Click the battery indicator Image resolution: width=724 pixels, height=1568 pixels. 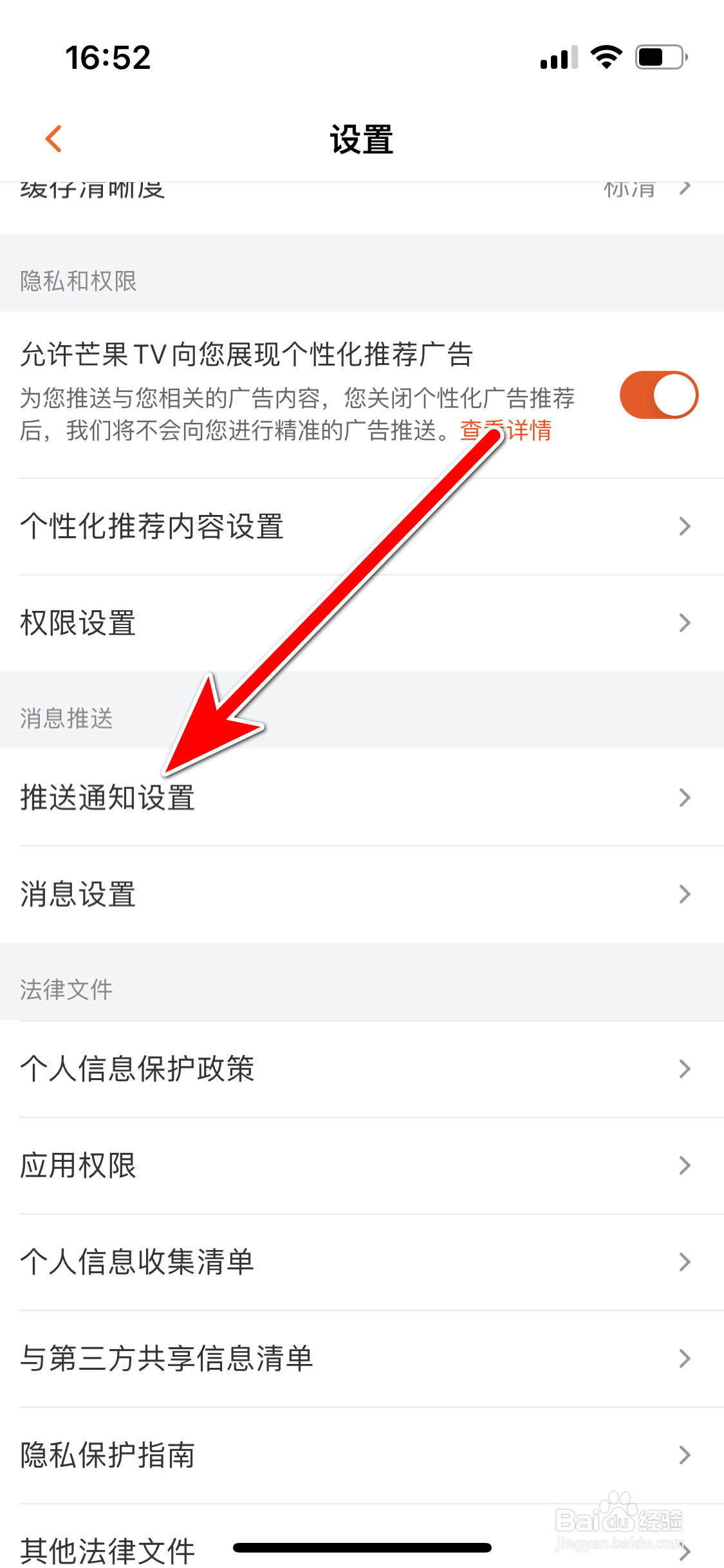pyautogui.click(x=658, y=57)
